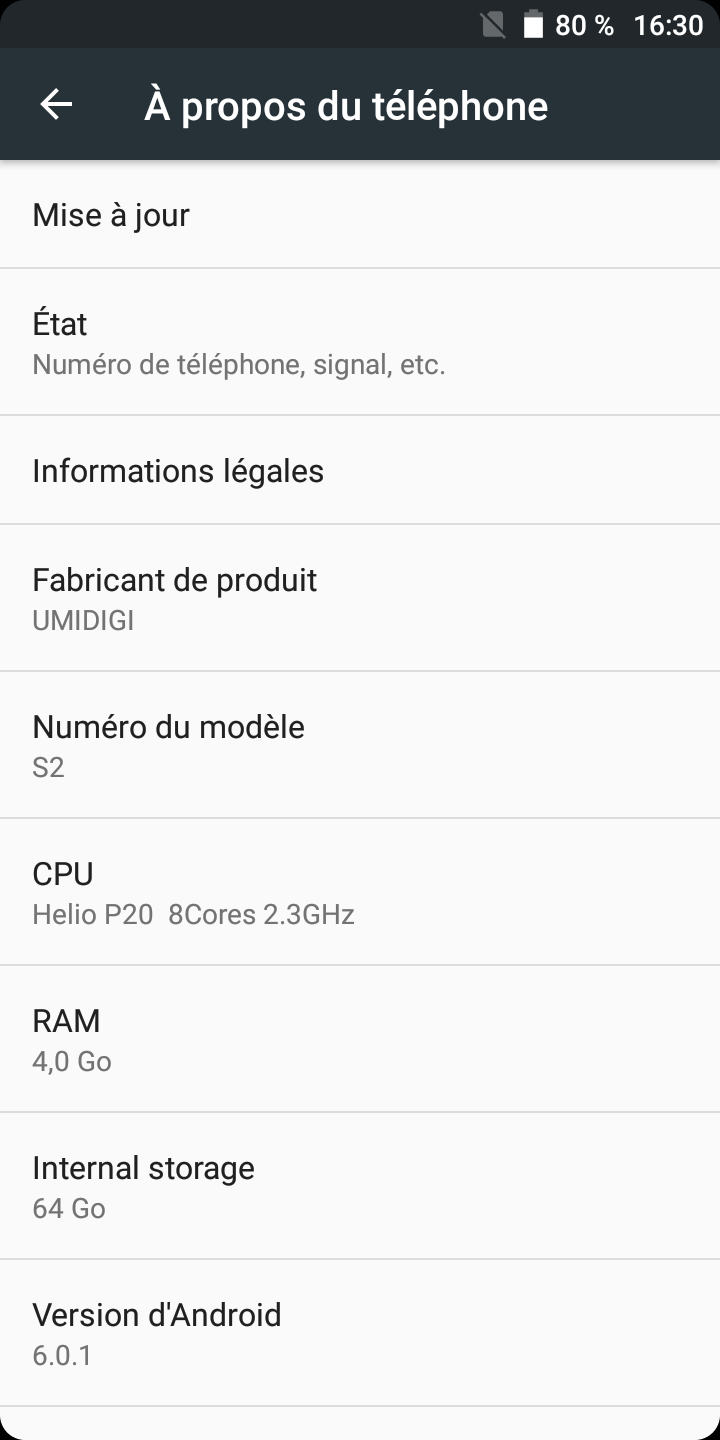This screenshot has width=720, height=1440.
Task: Go back using the top arrow
Action: point(56,105)
